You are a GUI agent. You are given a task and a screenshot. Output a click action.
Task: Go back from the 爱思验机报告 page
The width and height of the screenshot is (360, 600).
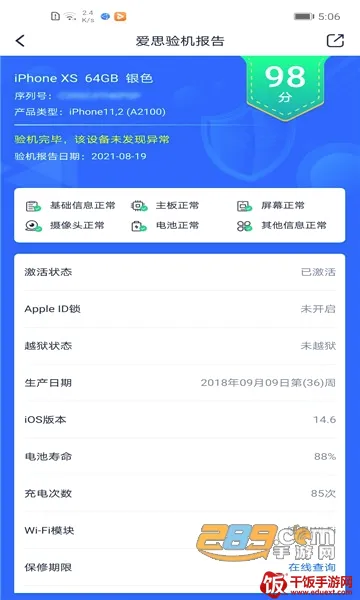(x=20, y=41)
